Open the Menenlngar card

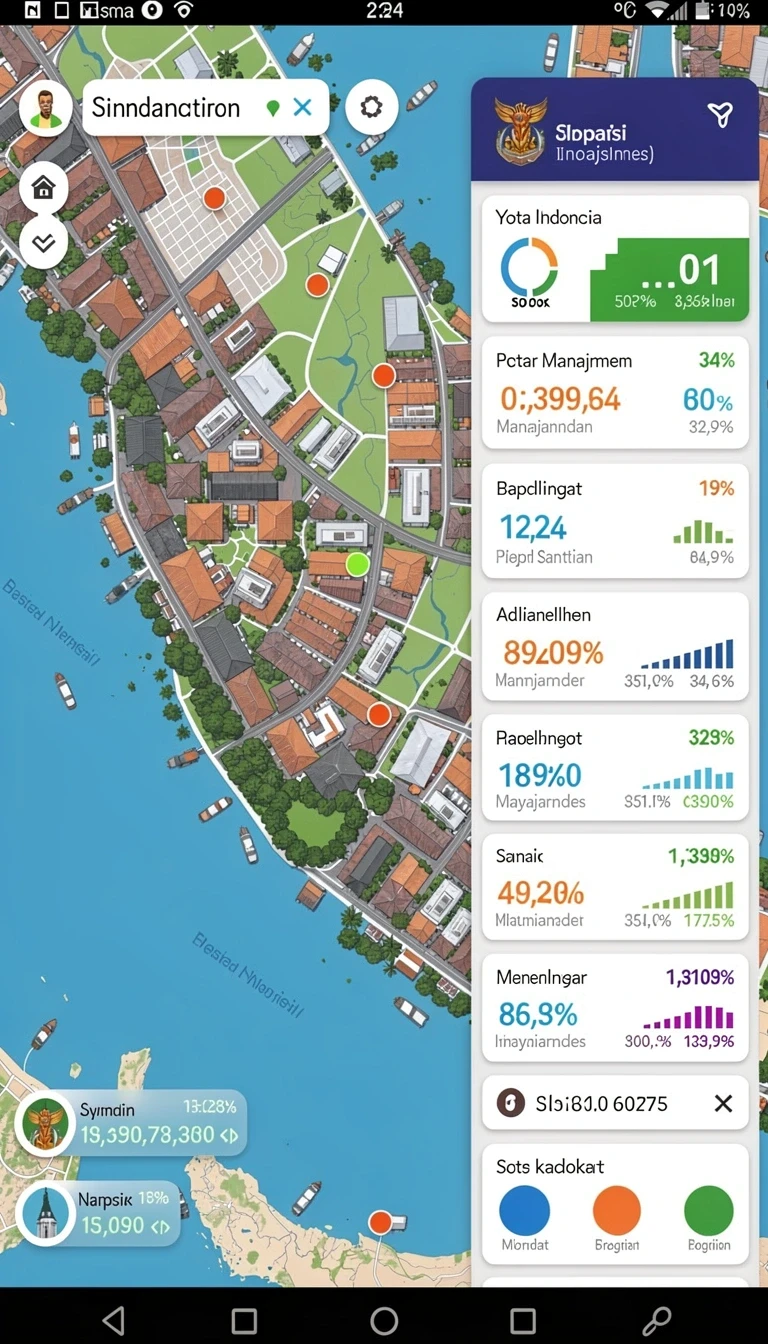(x=615, y=1008)
